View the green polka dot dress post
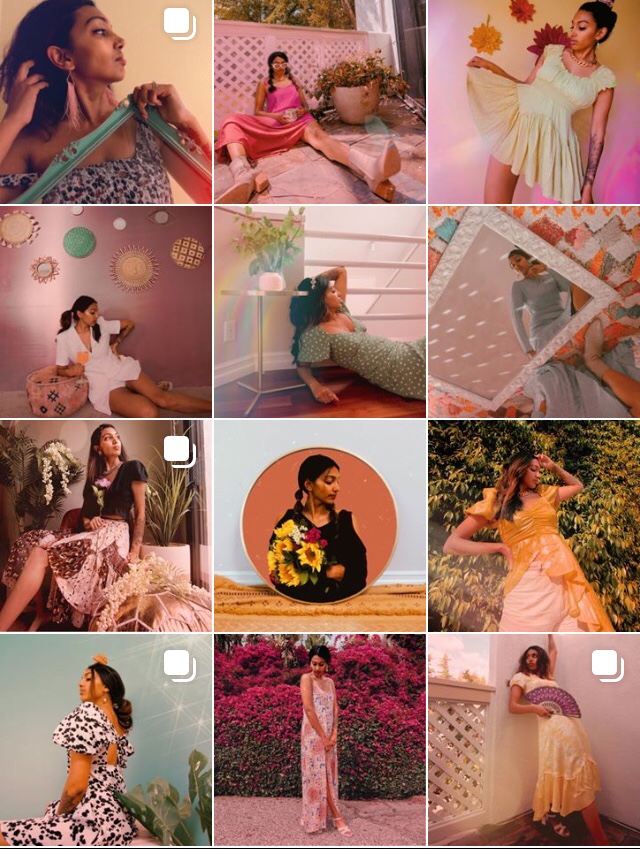The image size is (640, 849). click(319, 311)
